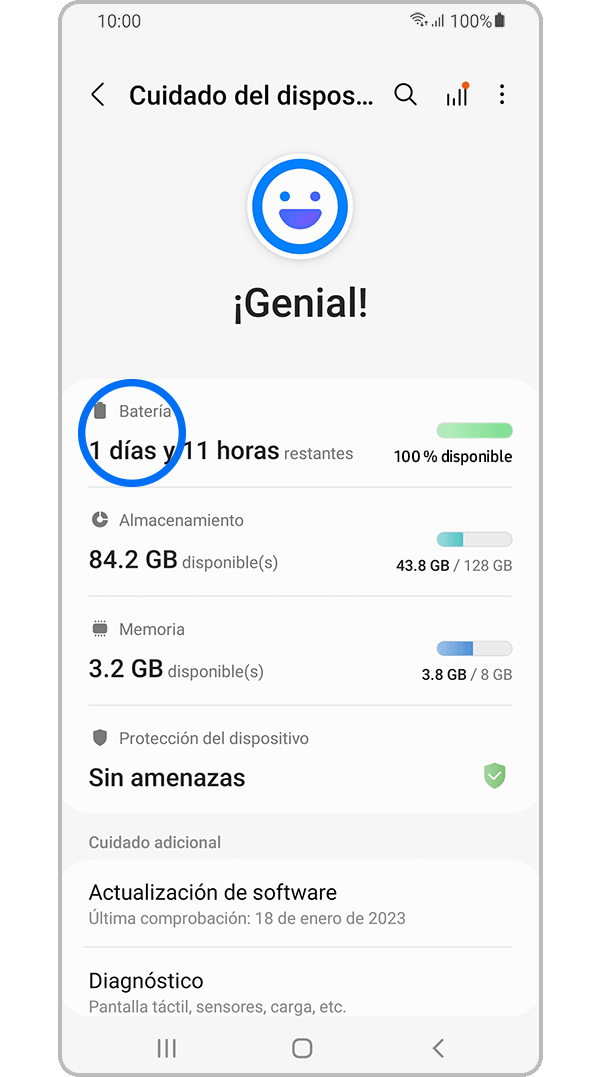Open the search magnifier icon
The height and width of the screenshot is (1077, 600).
[x=405, y=95]
